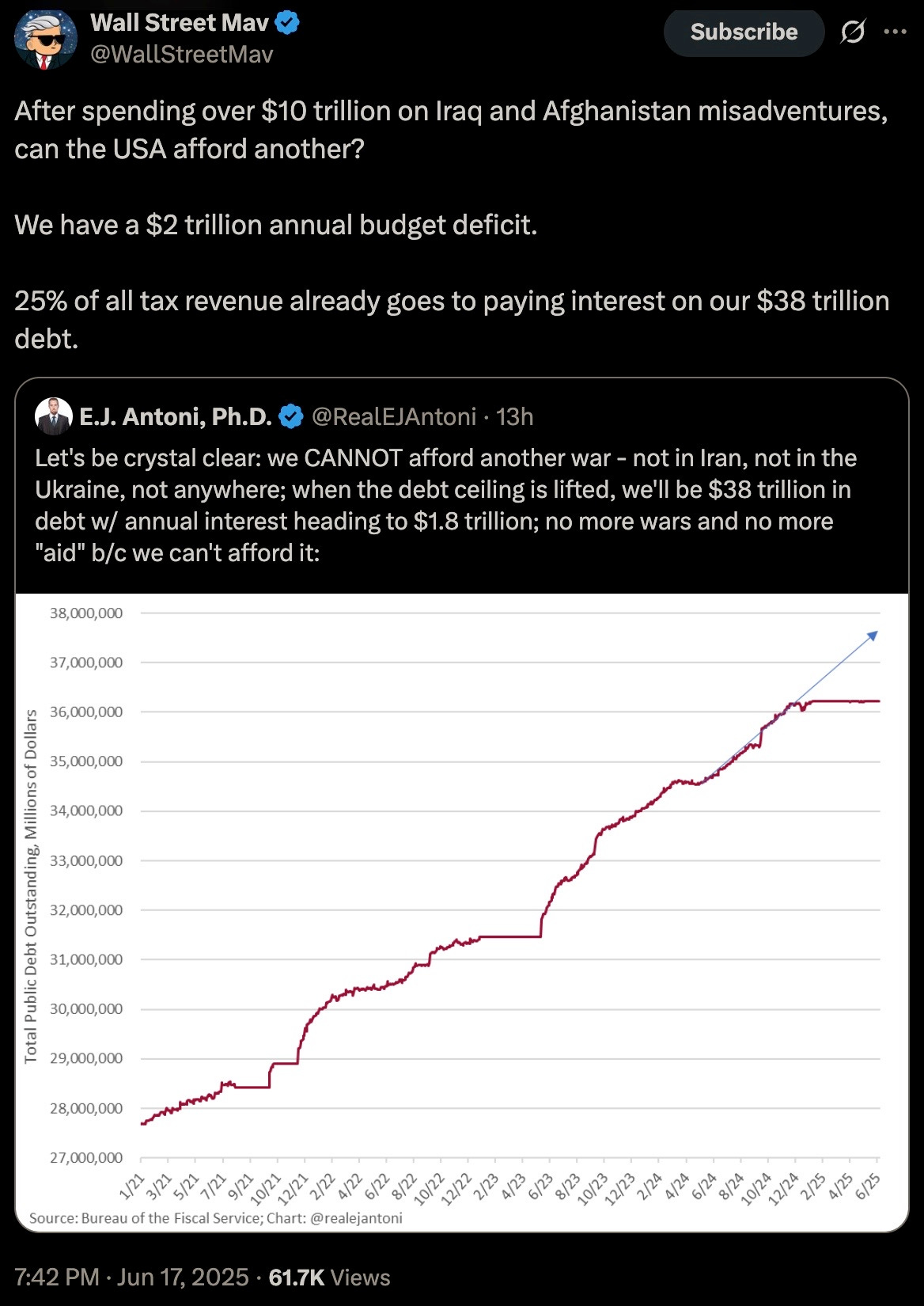Open Wall Street Mav's profile picture
The width and height of the screenshot is (924, 1306).
tap(45, 39)
